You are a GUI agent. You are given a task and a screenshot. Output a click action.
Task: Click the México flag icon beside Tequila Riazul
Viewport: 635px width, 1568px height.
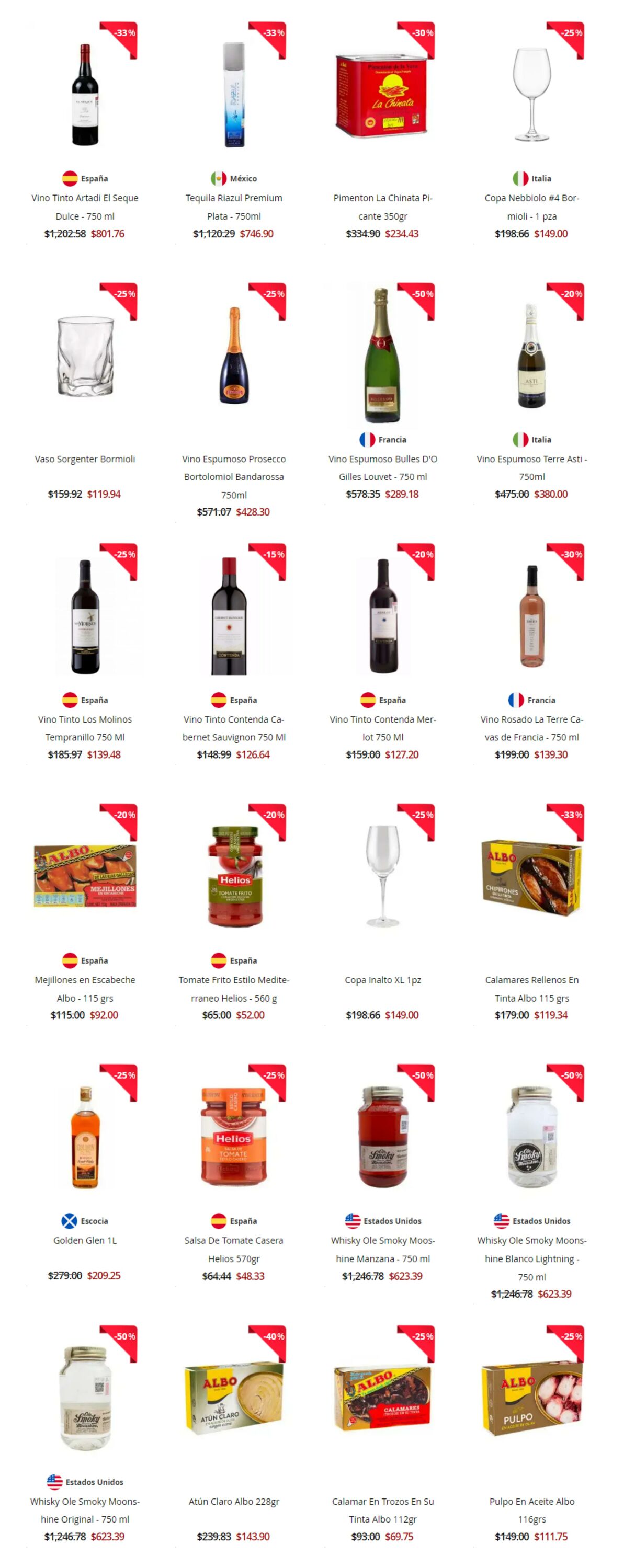point(217,179)
